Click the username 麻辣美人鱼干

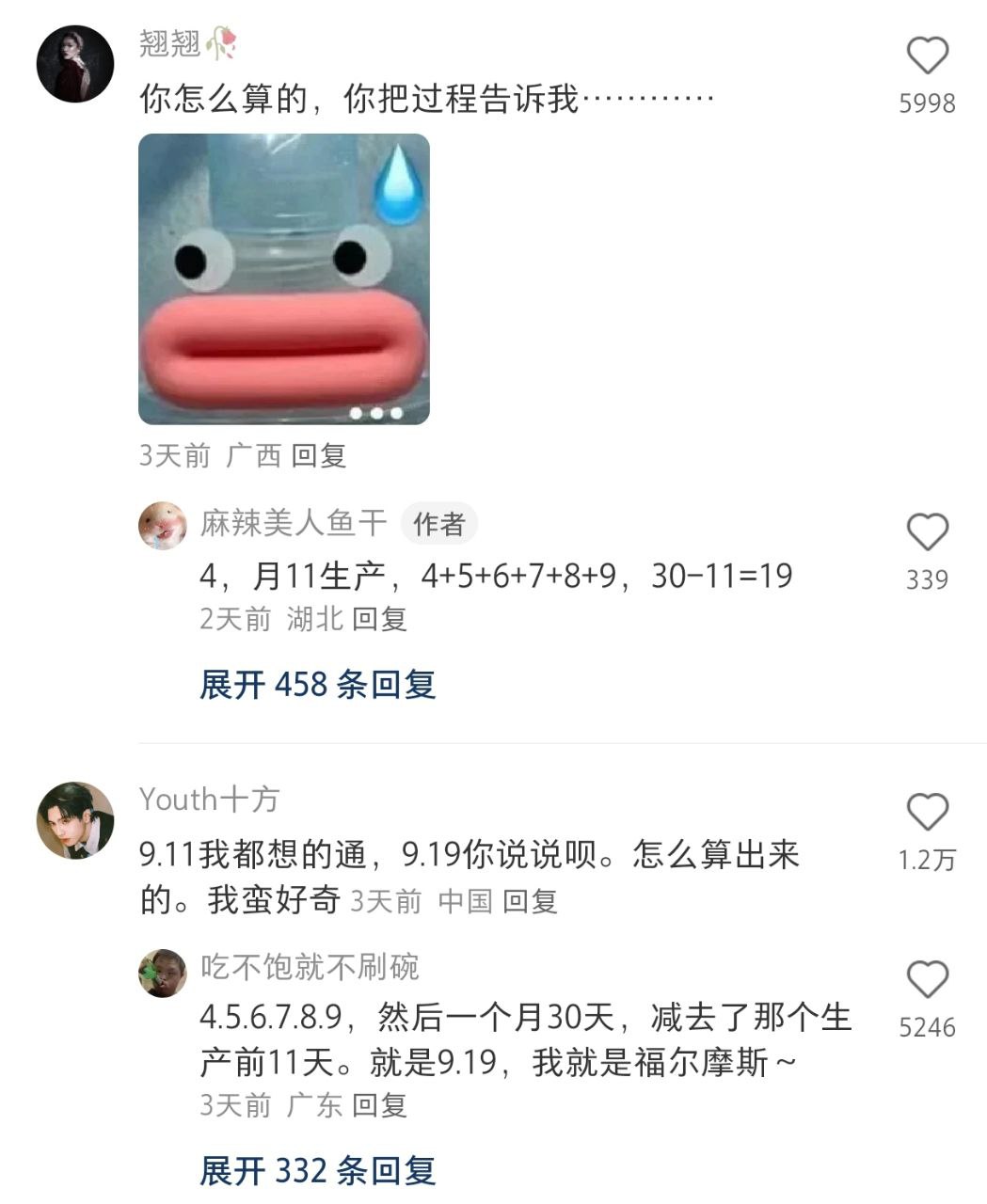[x=292, y=524]
